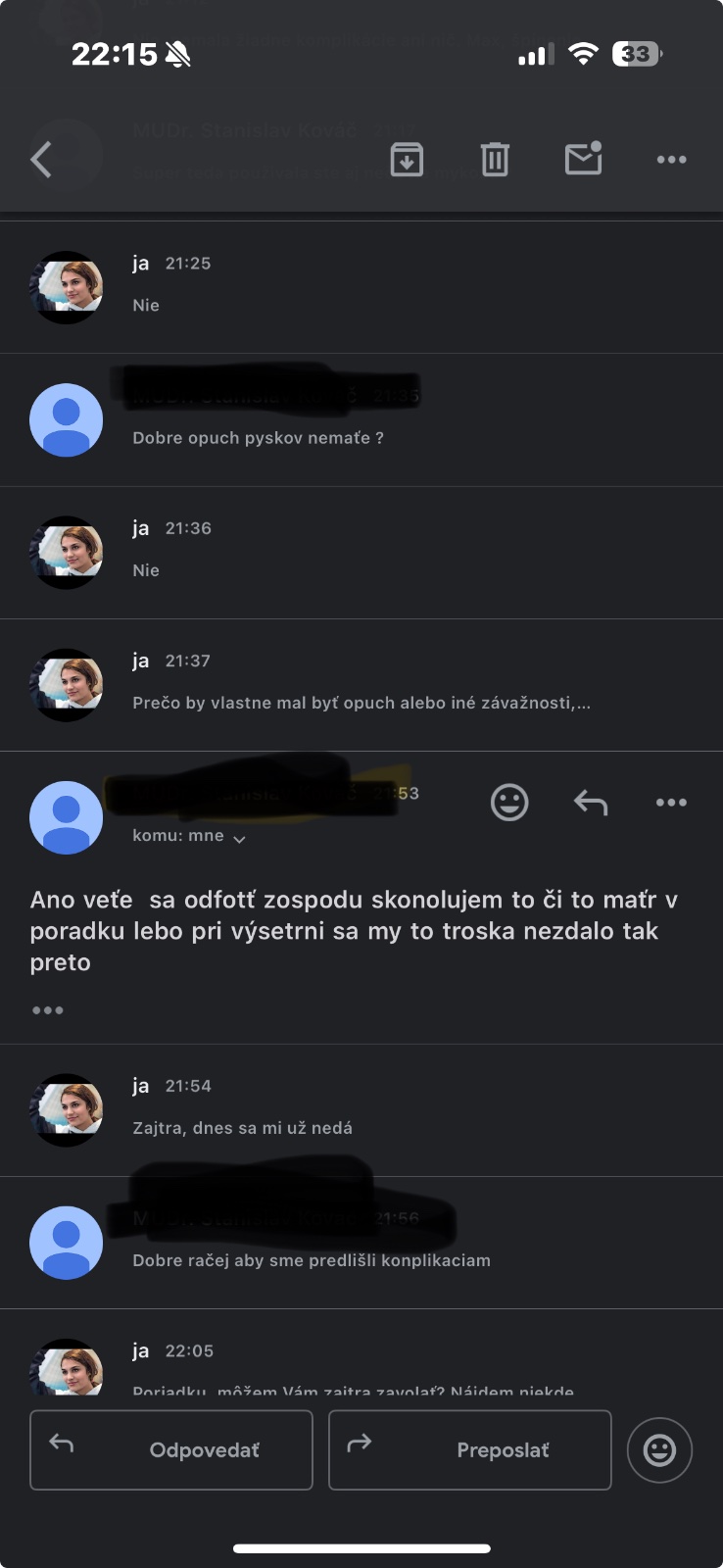
Task: Mark the conversation as unread
Action: [583, 159]
